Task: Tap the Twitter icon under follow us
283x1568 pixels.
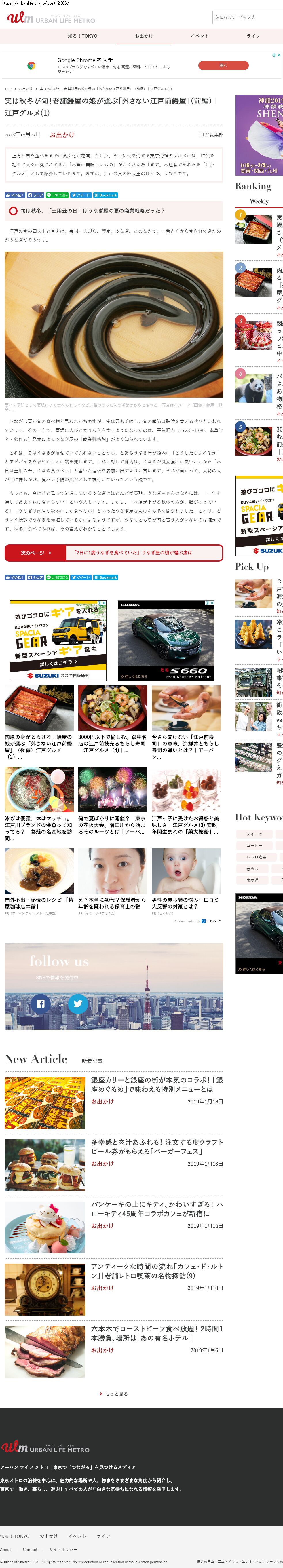Action: point(78,1003)
